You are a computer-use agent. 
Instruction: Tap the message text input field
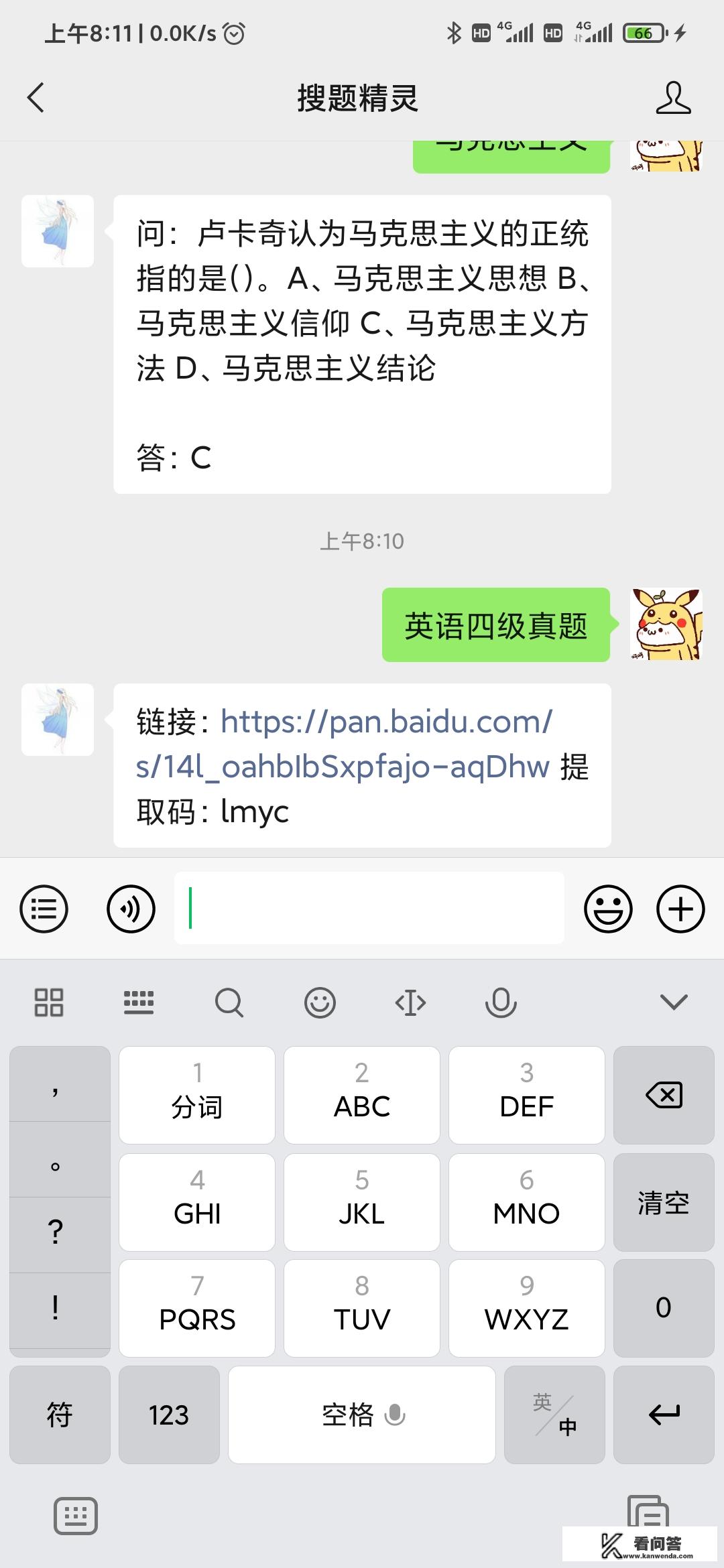coord(369,908)
